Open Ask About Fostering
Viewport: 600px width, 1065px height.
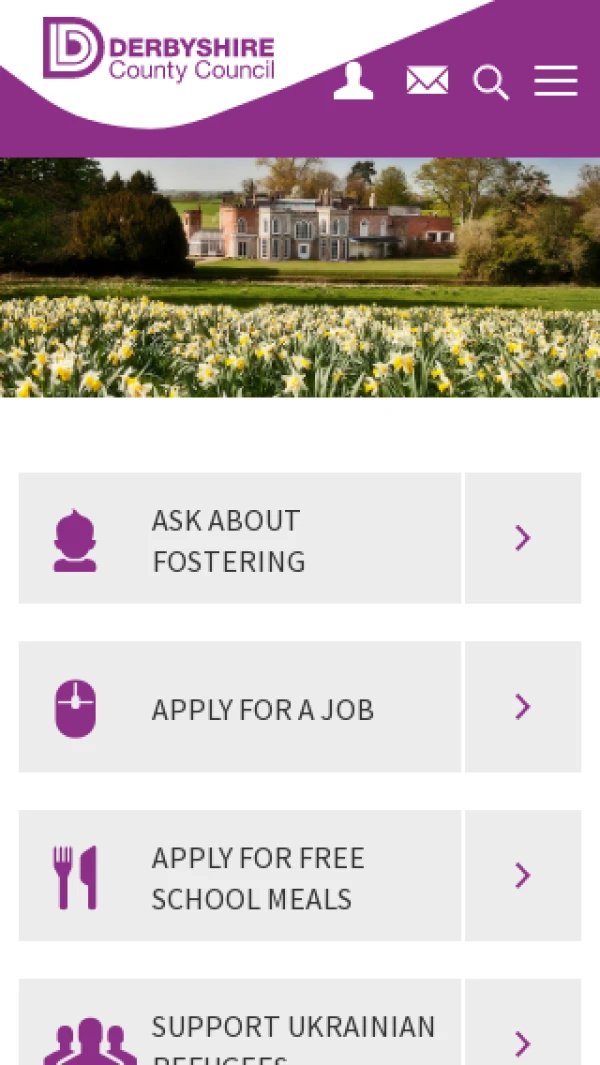[240, 539]
